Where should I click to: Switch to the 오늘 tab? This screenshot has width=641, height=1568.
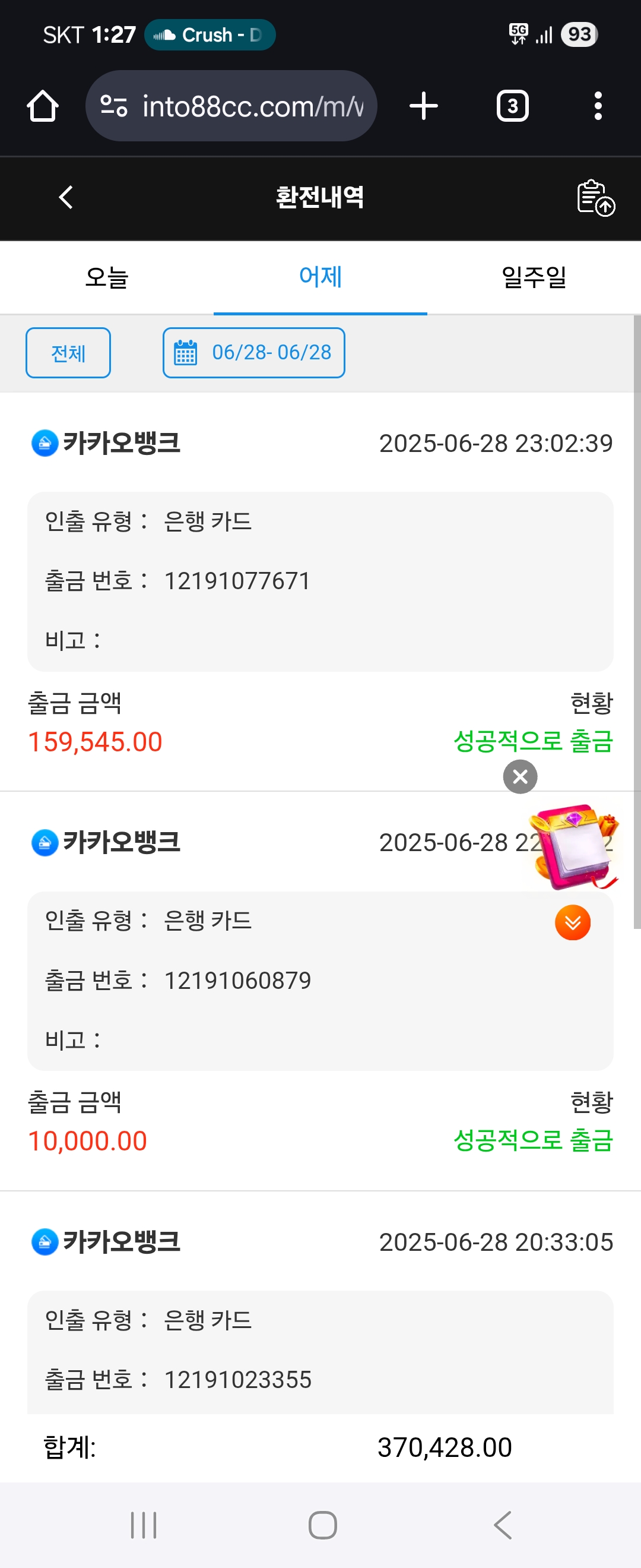click(x=106, y=277)
